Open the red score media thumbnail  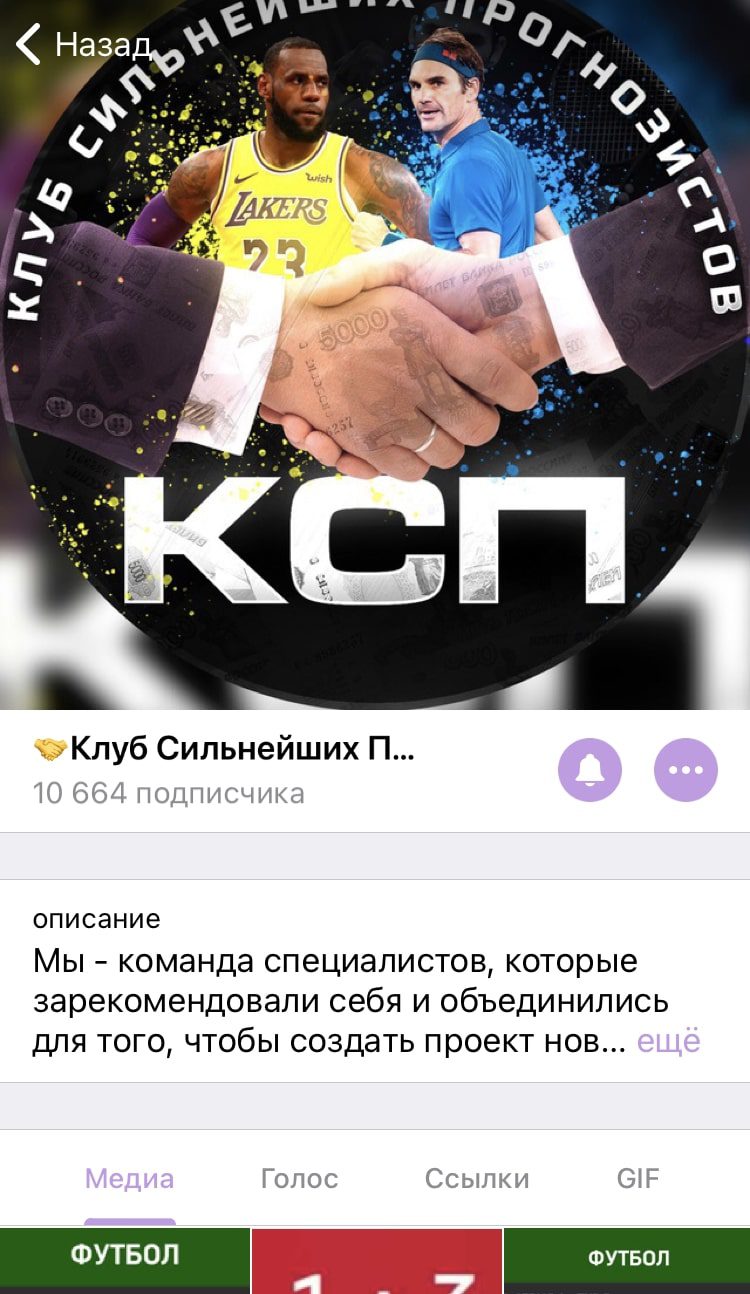376,1261
